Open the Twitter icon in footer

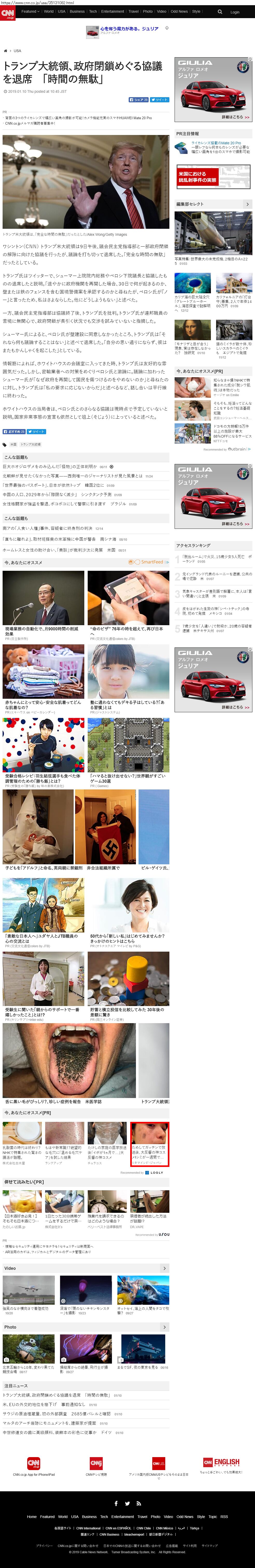point(128,1503)
